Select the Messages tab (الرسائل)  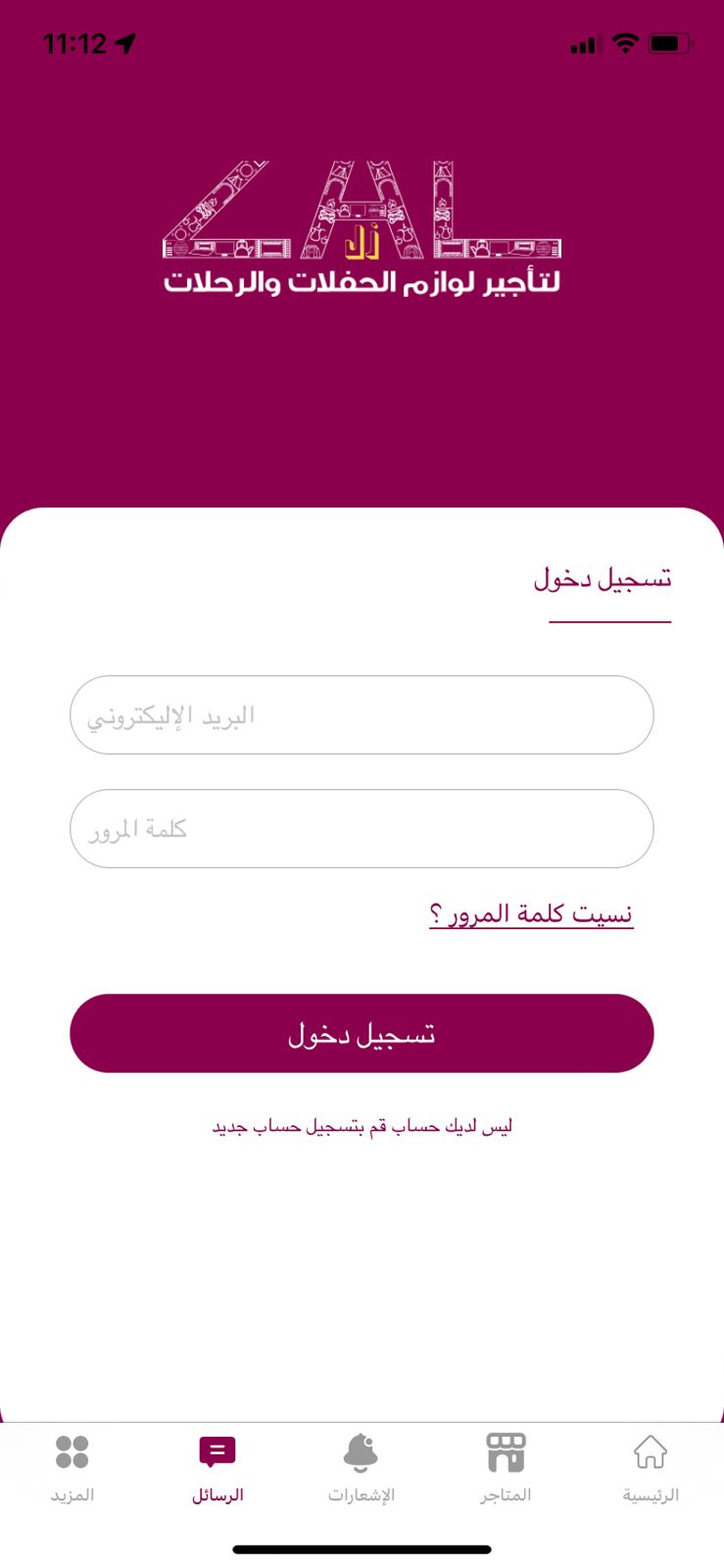(217, 1466)
